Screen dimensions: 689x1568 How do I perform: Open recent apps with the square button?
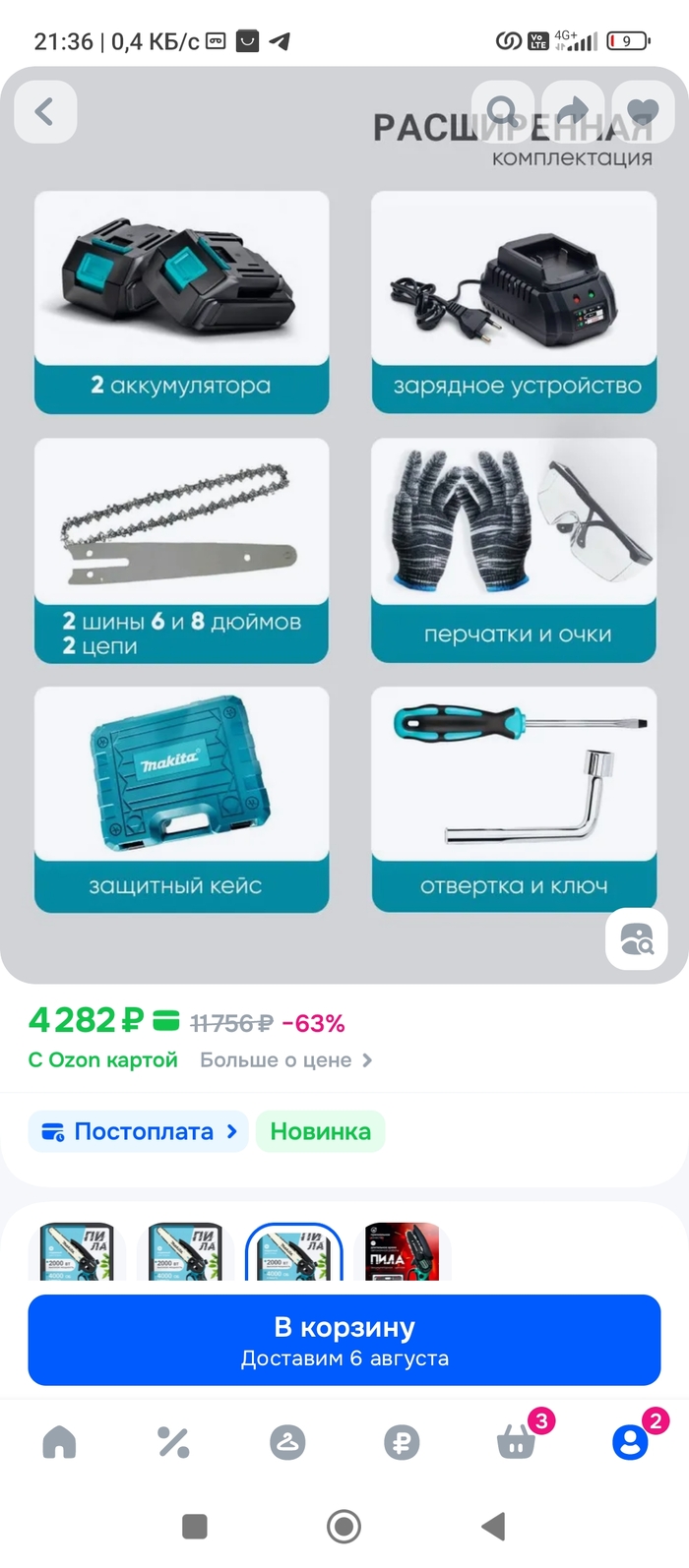(195, 1527)
